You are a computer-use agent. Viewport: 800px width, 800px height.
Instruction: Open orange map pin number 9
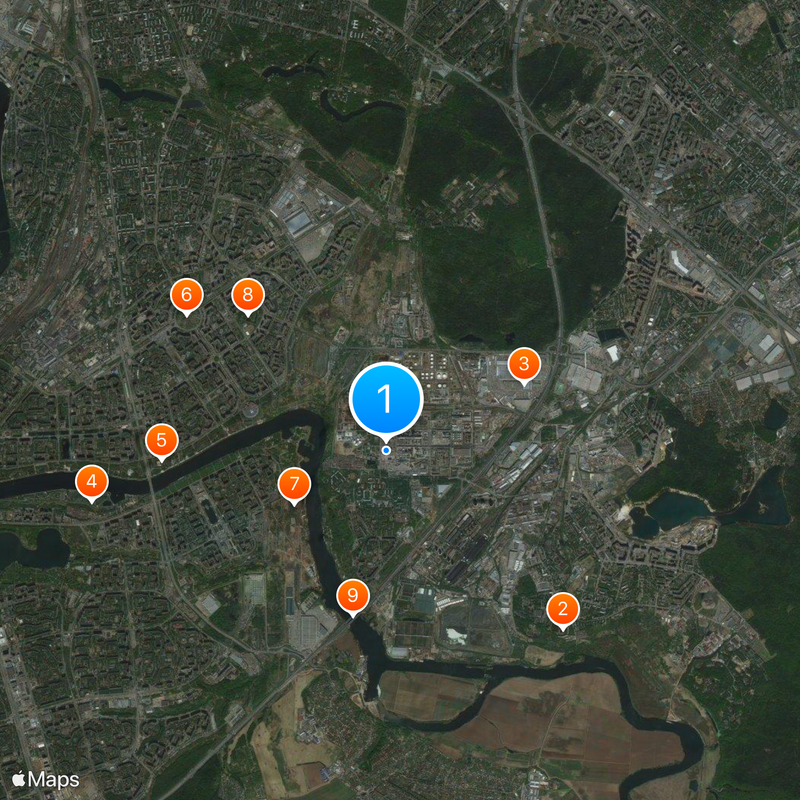click(x=352, y=596)
